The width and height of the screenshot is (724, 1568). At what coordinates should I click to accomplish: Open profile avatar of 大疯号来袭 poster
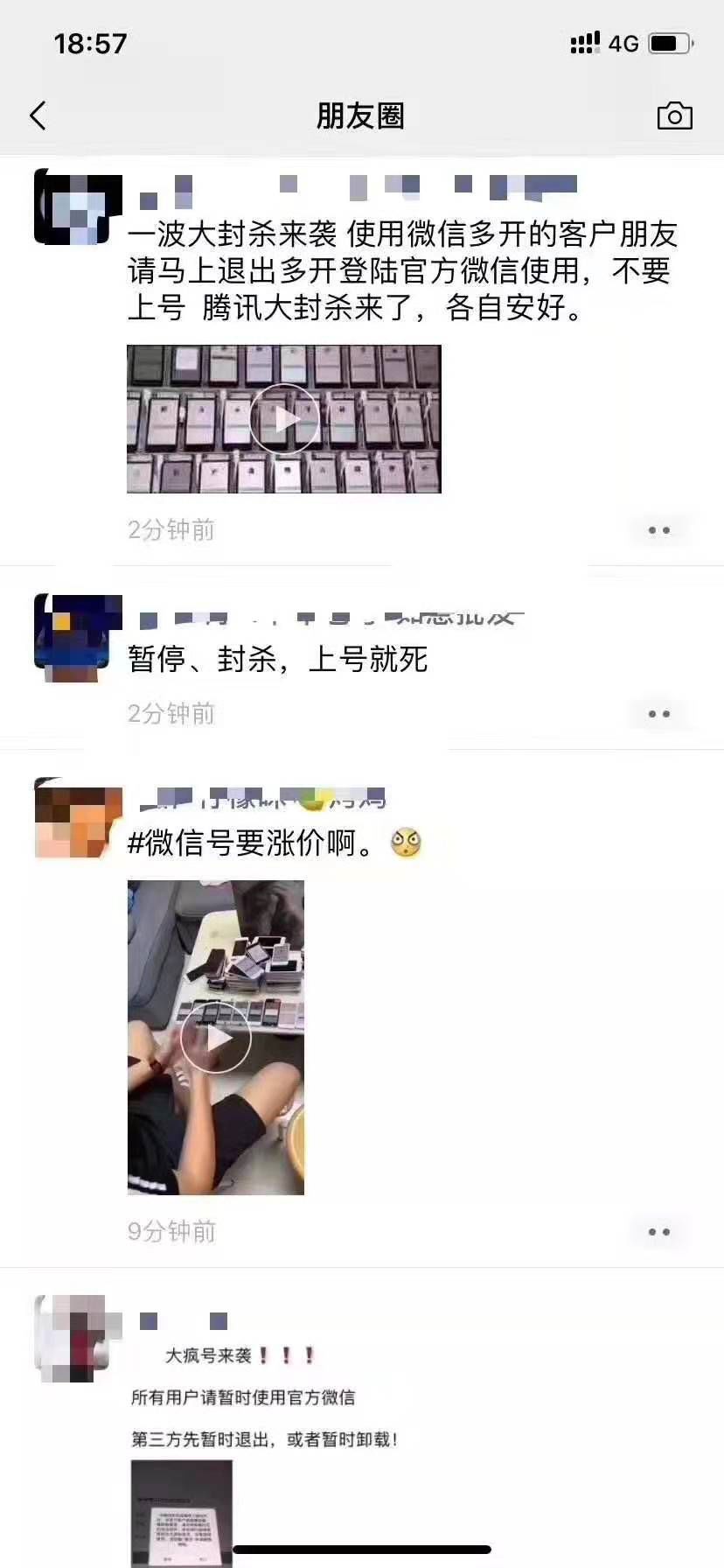click(77, 1338)
